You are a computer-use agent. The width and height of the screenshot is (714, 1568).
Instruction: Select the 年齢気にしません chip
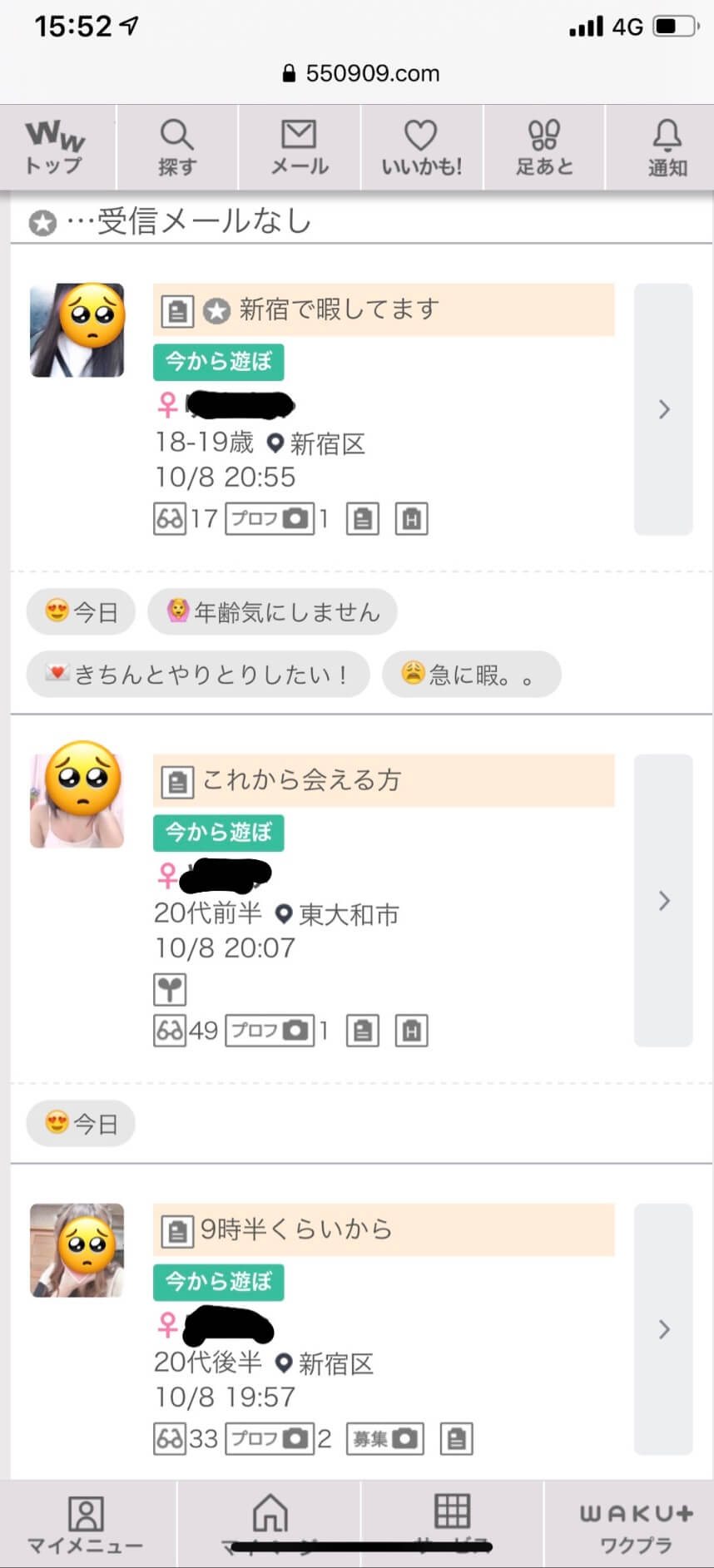(x=272, y=612)
